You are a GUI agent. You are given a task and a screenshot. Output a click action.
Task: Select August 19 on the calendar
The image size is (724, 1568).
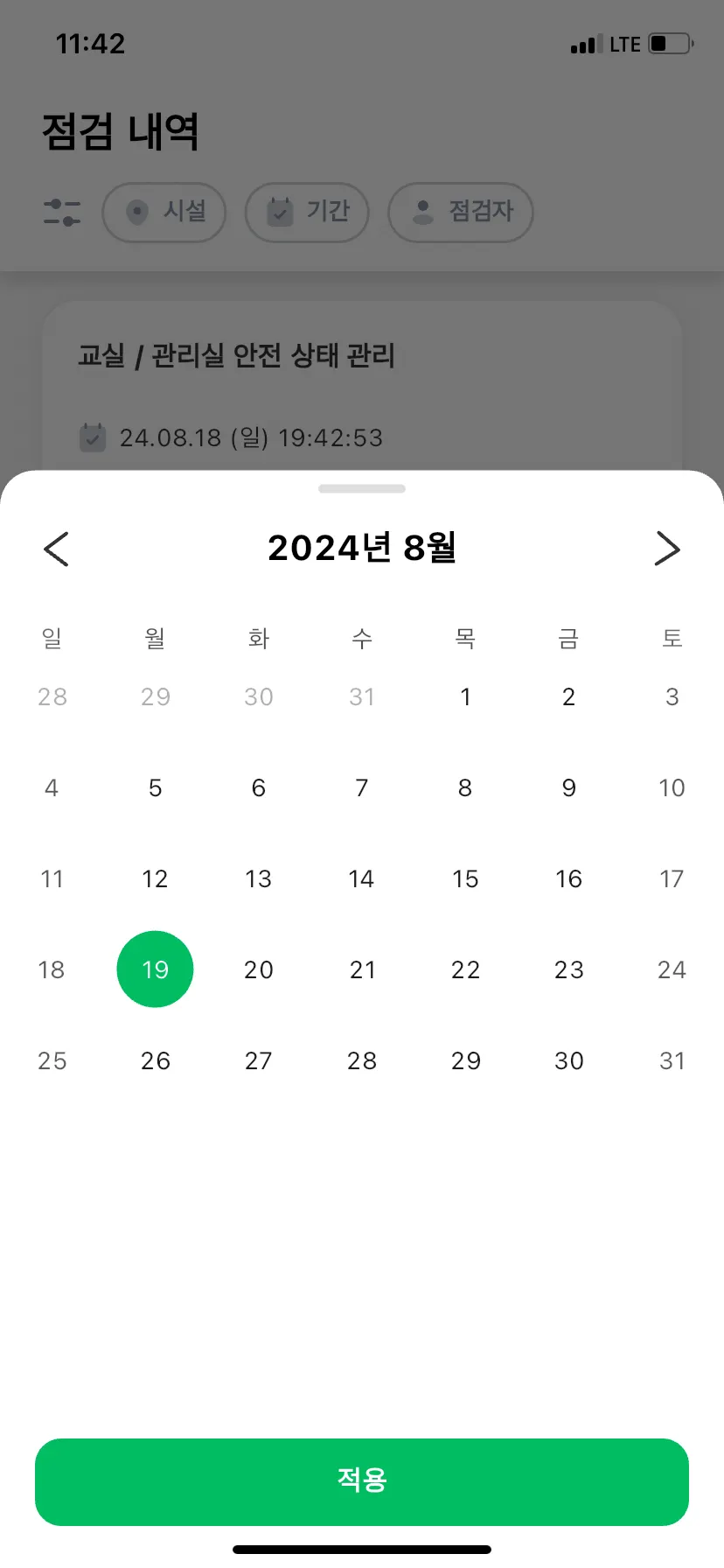[155, 969]
